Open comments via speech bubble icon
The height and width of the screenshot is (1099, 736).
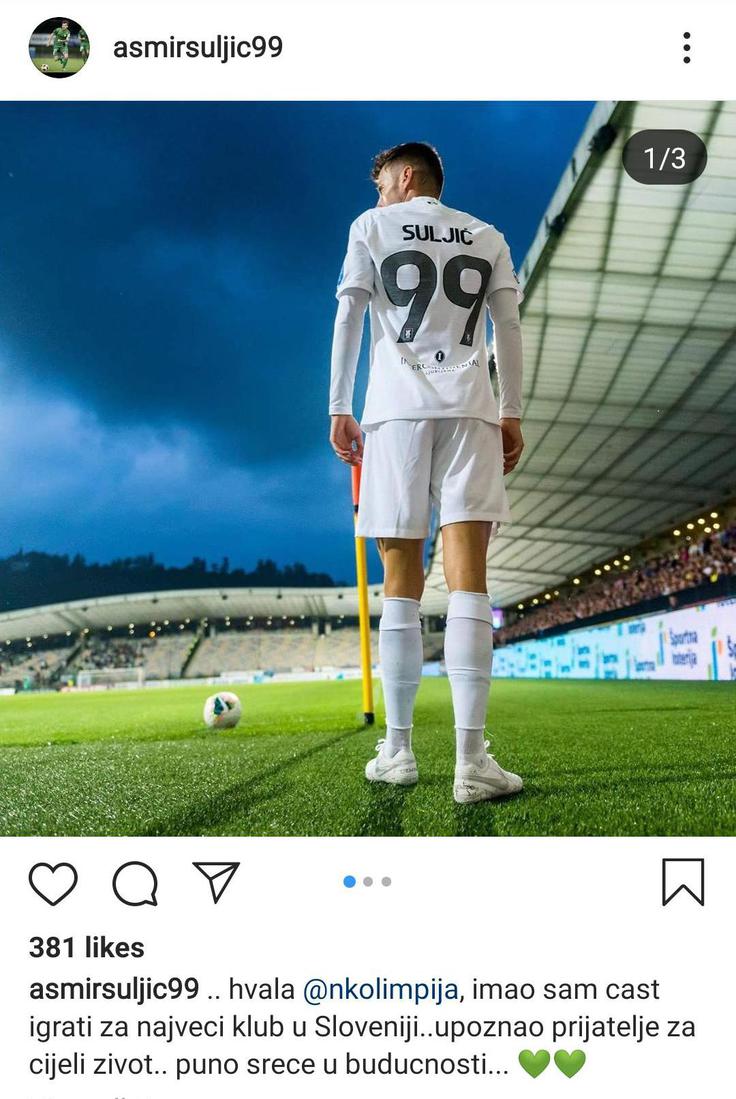click(x=135, y=883)
